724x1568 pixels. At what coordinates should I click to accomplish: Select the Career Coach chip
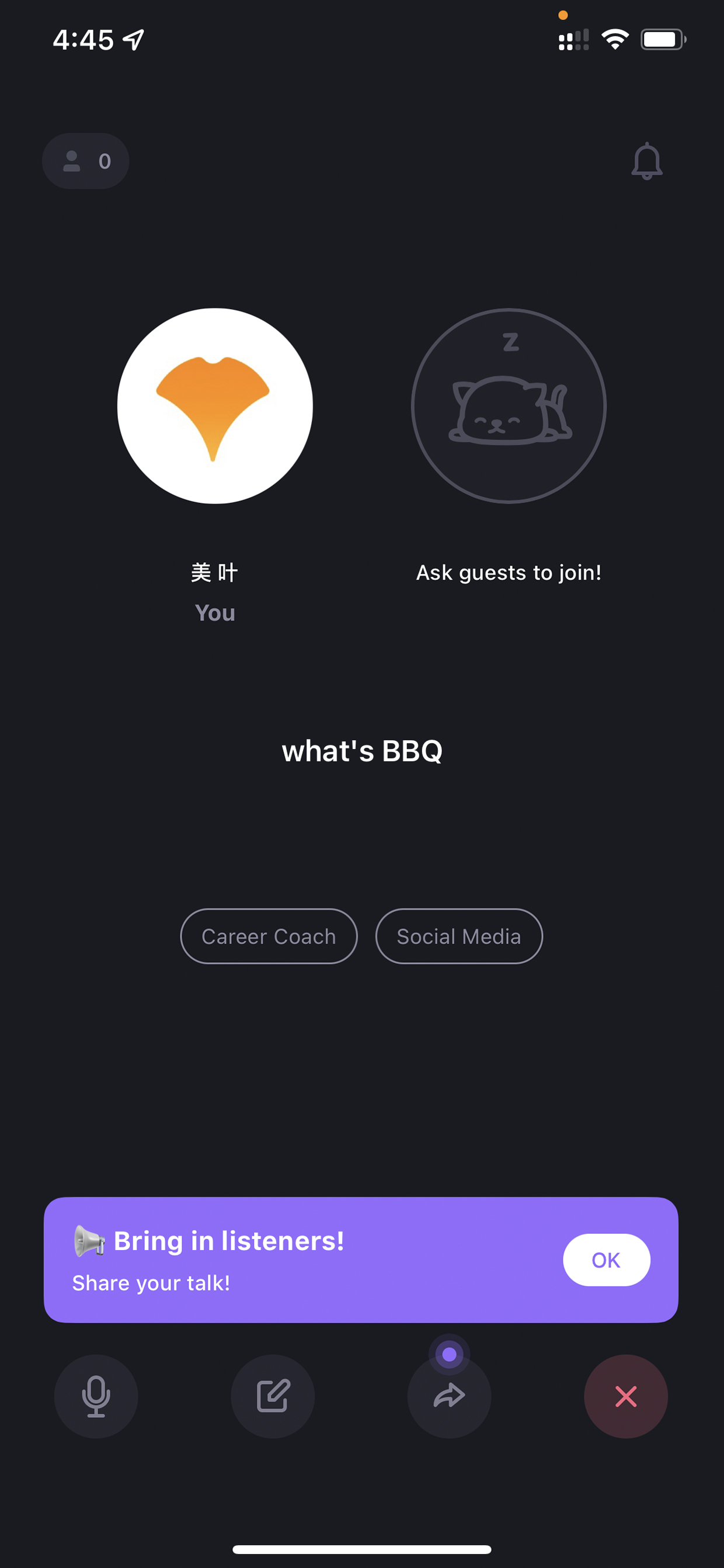[269, 935]
